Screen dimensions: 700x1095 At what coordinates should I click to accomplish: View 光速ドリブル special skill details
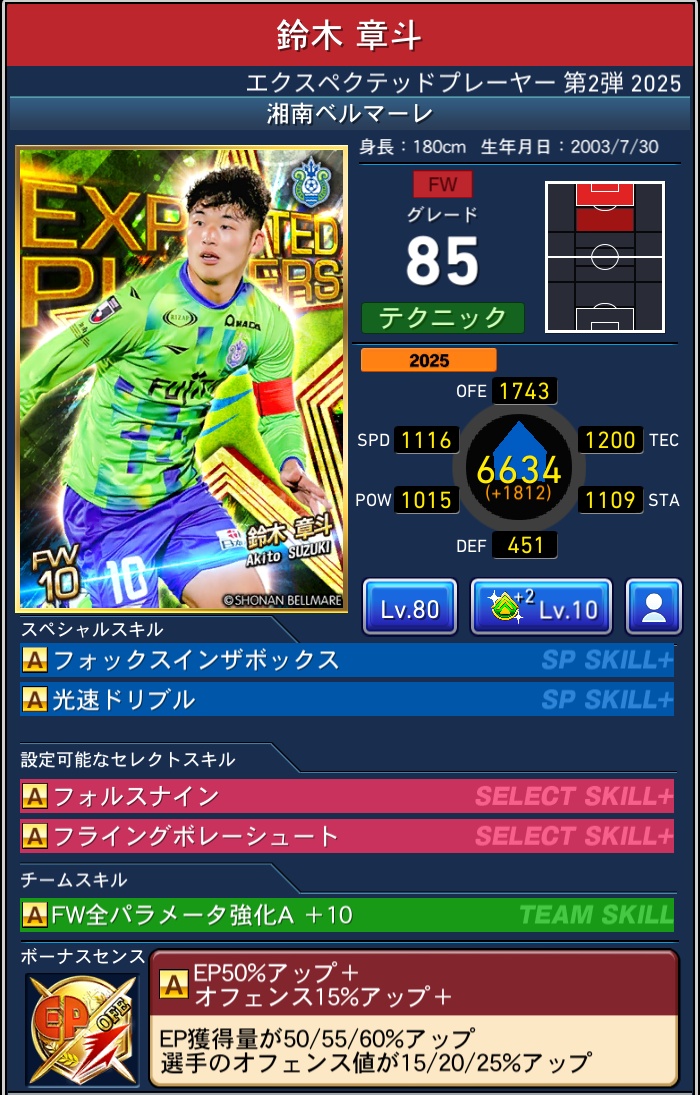point(346,700)
